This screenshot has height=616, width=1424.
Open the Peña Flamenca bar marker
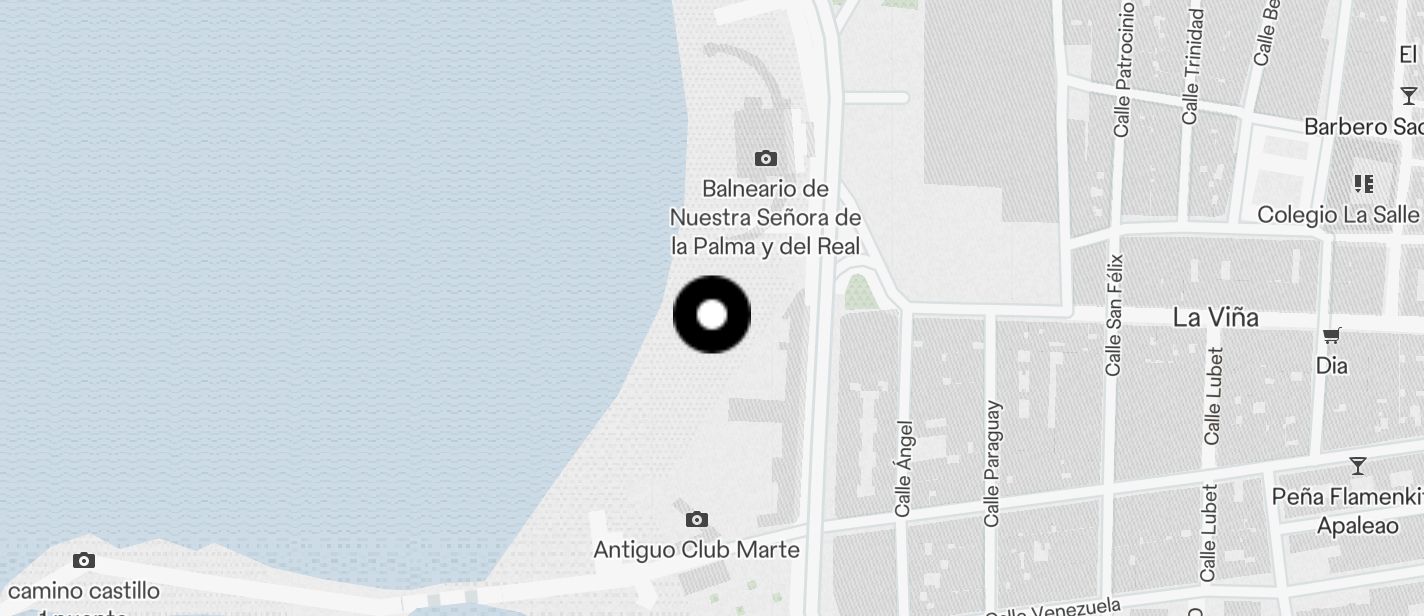tap(1357, 467)
